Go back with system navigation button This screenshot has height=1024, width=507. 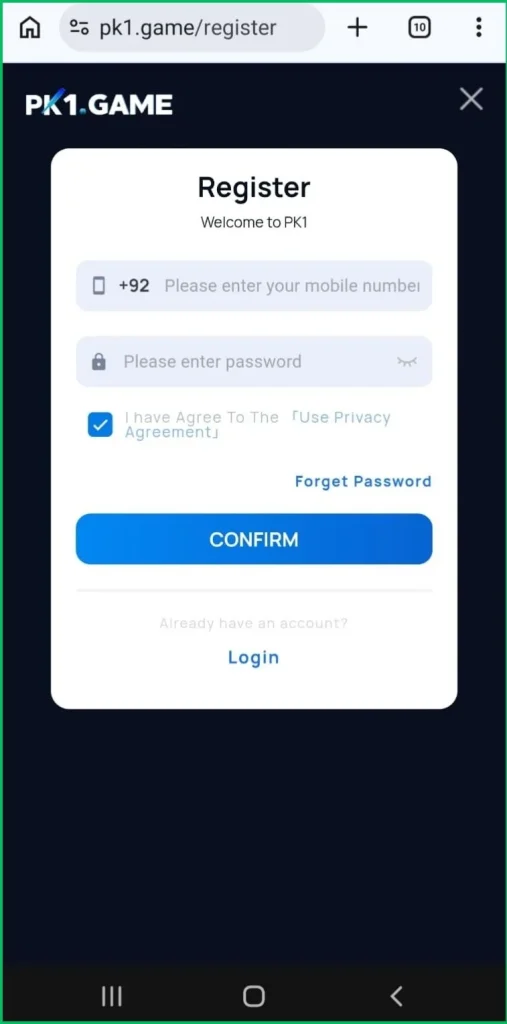[396, 996]
